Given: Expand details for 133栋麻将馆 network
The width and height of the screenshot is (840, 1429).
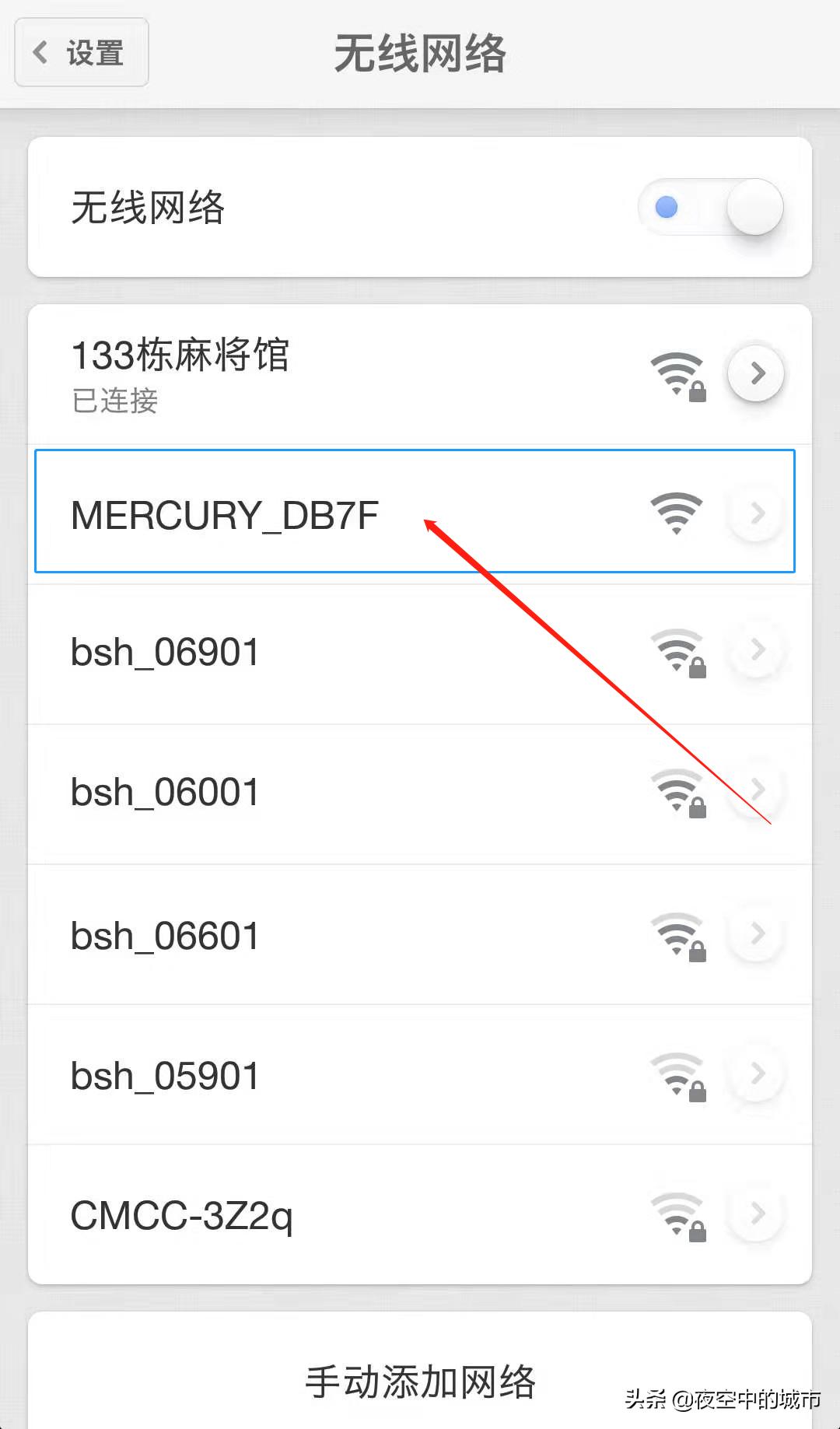Looking at the screenshot, I should 756,373.
